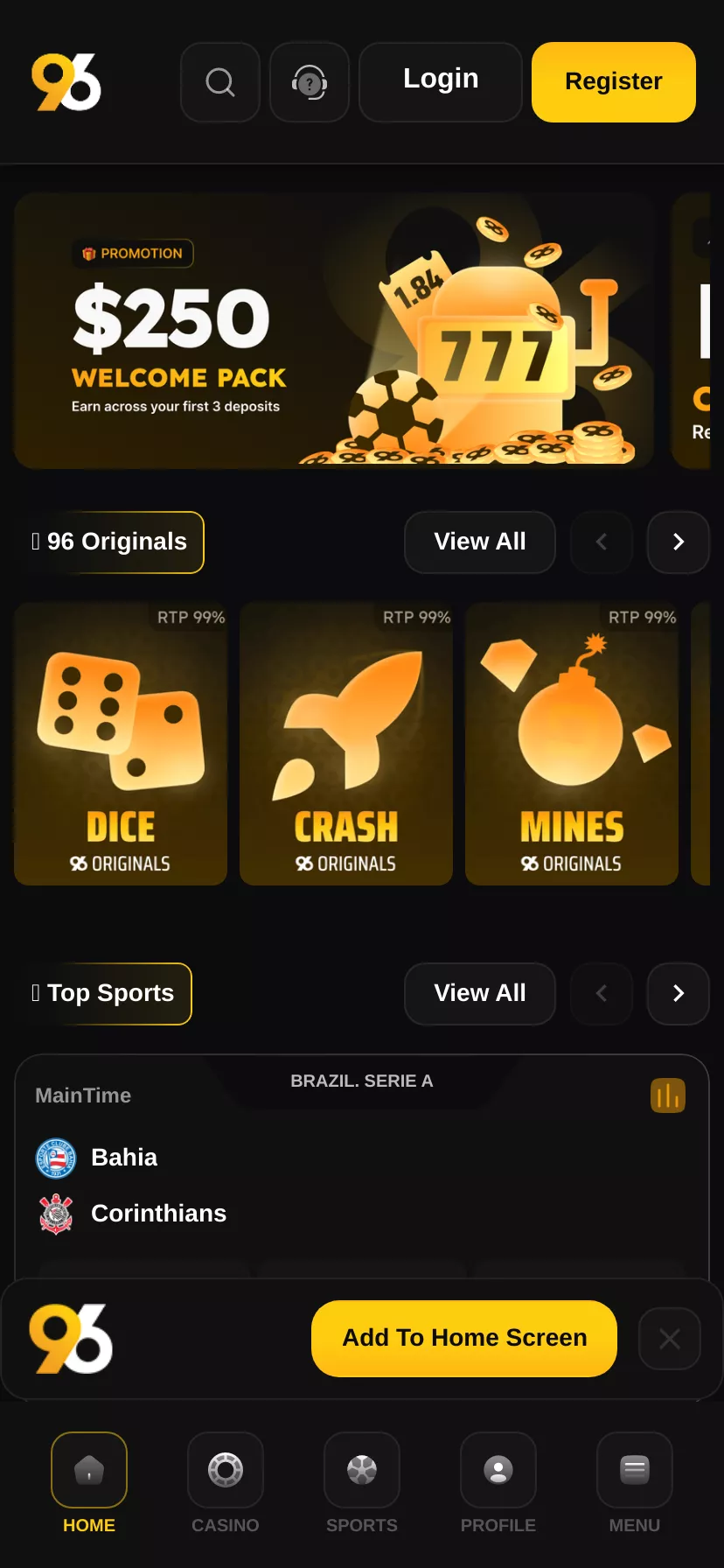Open the Mines game card

(x=572, y=744)
